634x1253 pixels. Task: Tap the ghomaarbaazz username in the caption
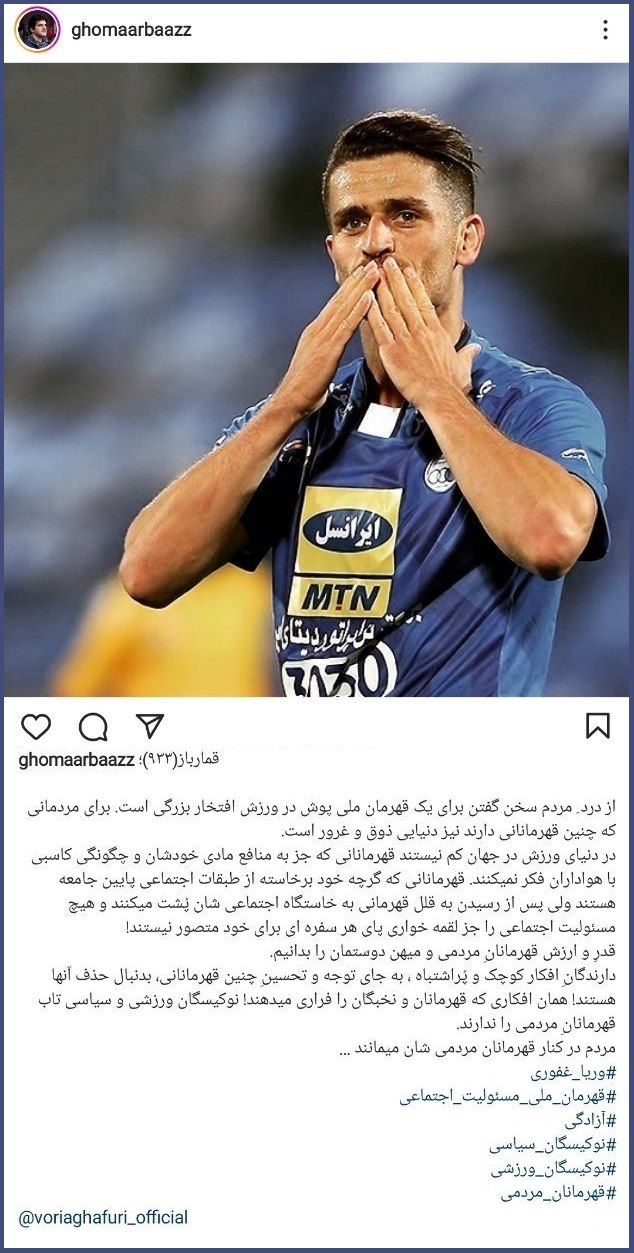(75, 760)
